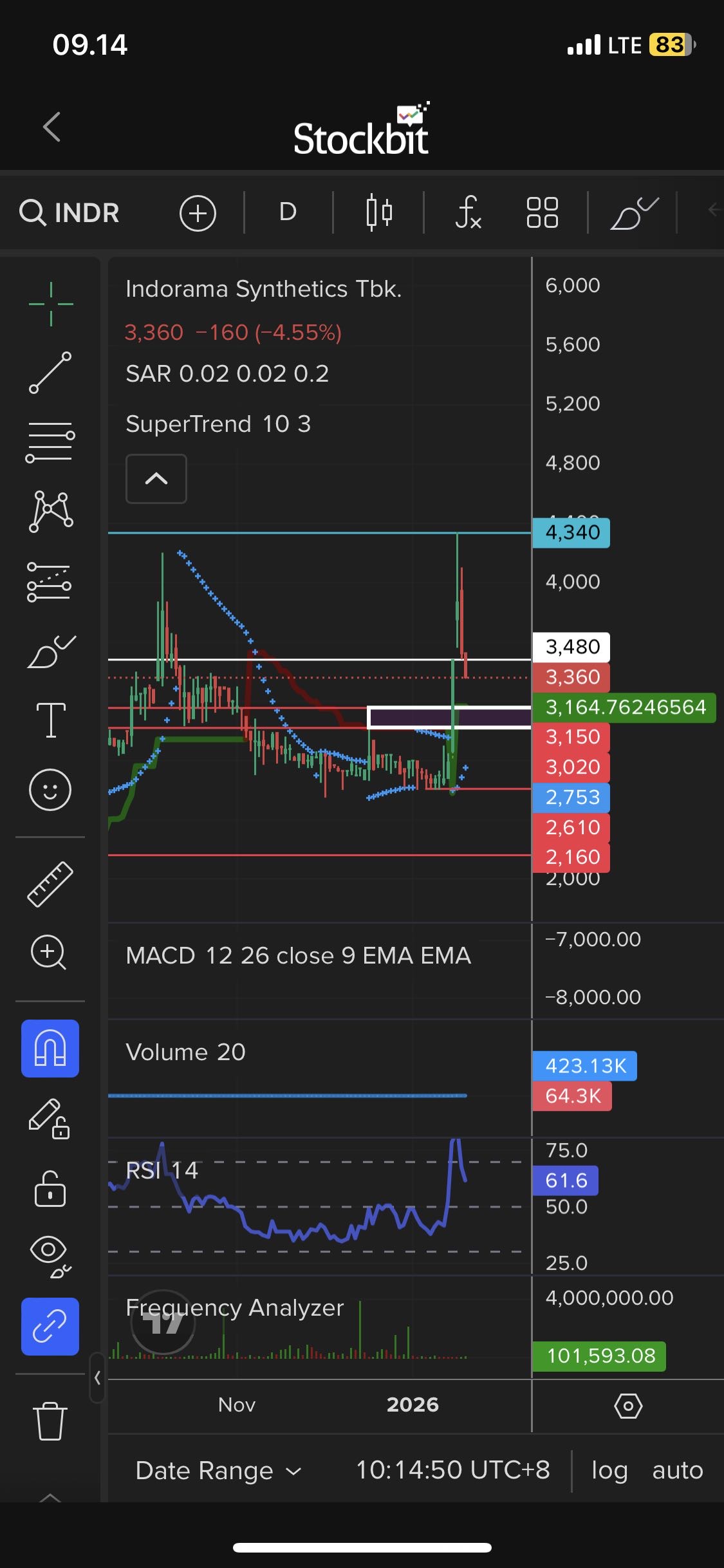The height and width of the screenshot is (1568, 724).
Task: Collapse the indicator legend
Action: coord(156,479)
